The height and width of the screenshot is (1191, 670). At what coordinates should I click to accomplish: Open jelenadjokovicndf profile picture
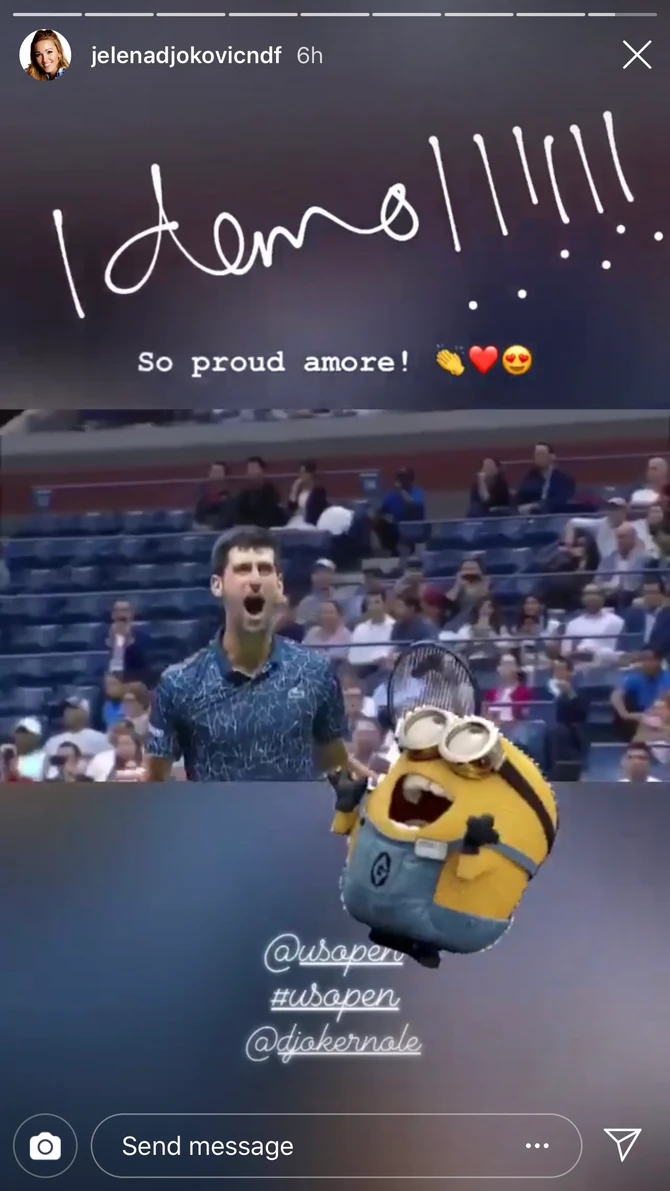pos(45,55)
